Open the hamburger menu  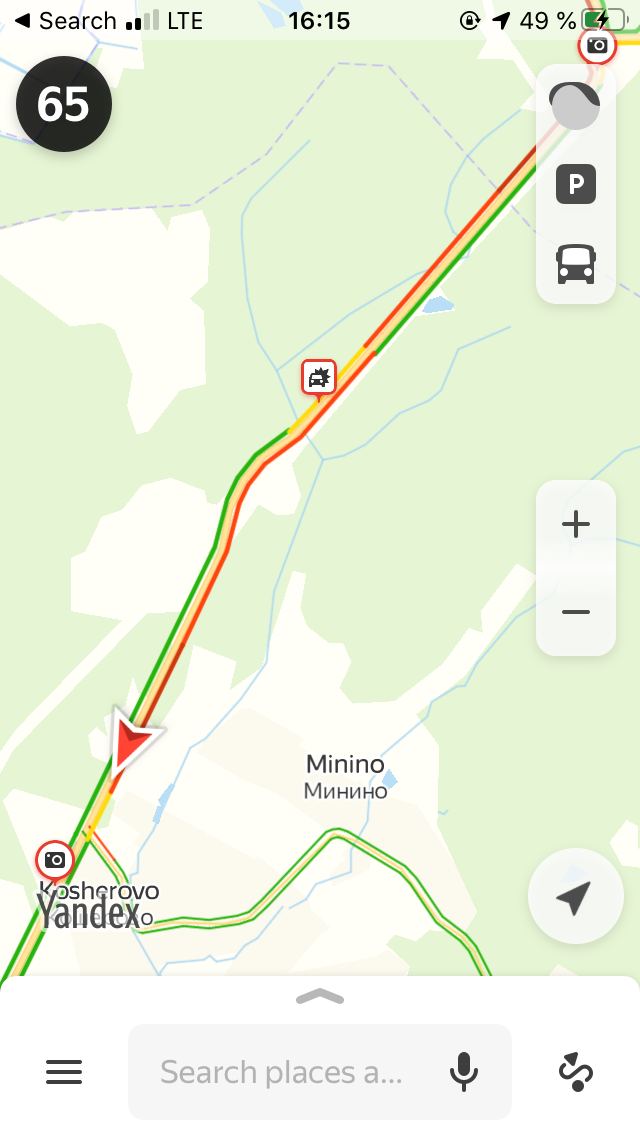click(x=64, y=1072)
